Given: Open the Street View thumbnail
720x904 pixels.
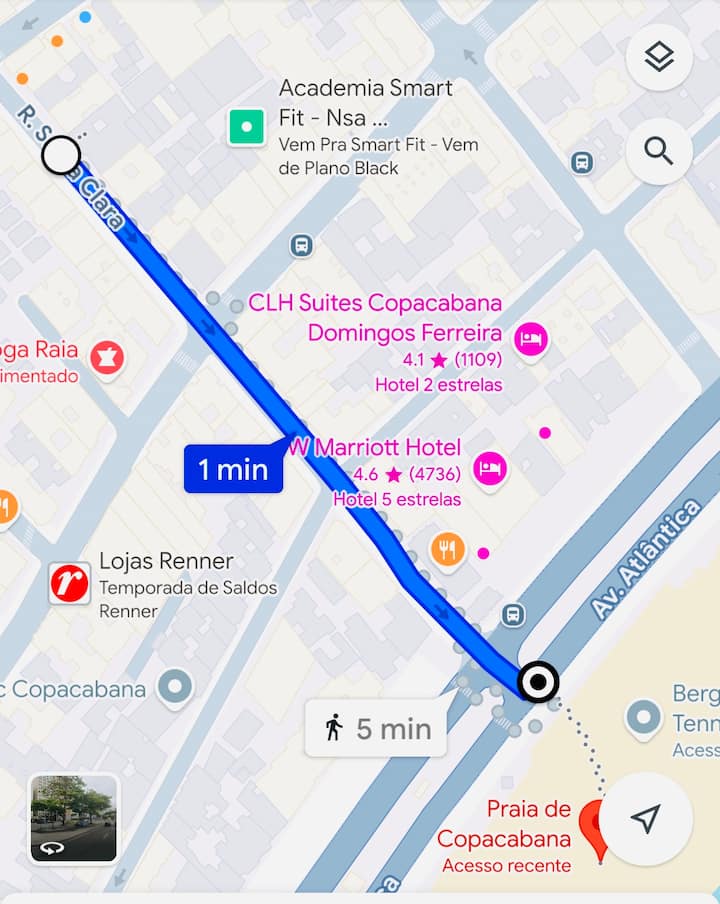Looking at the screenshot, I should (x=74, y=818).
